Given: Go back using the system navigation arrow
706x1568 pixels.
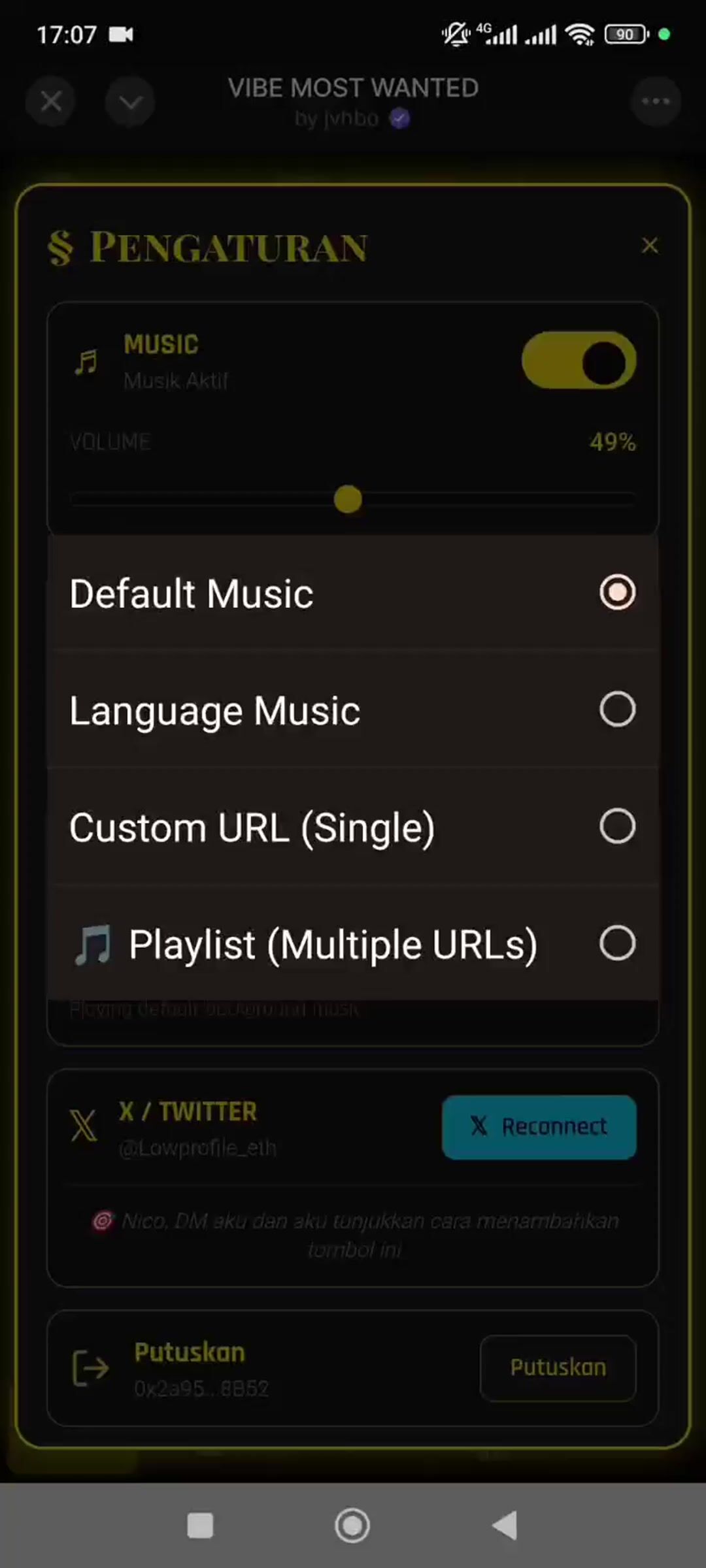Looking at the screenshot, I should click(505, 1526).
